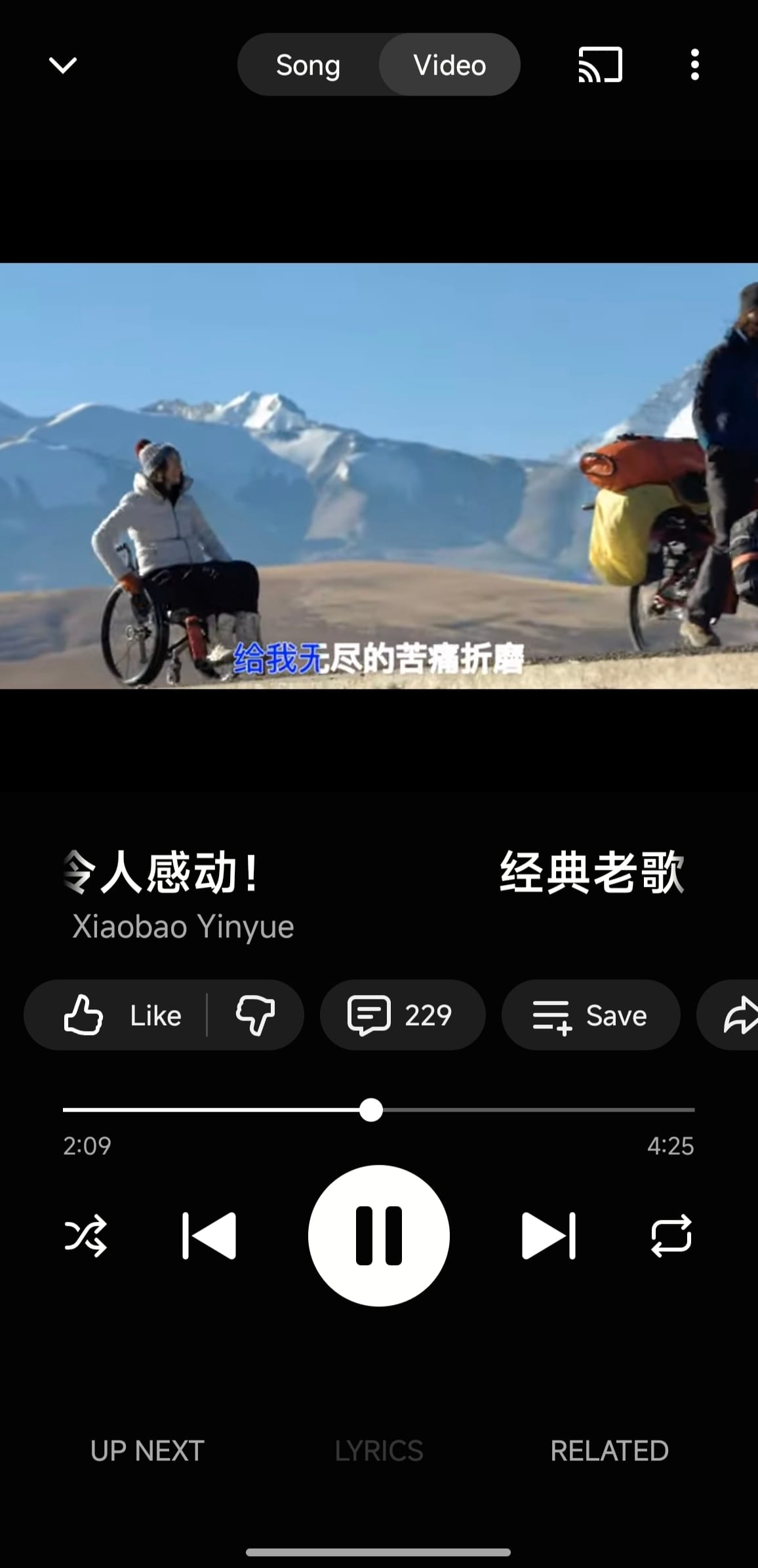Collapse the player with the down chevron
The image size is (758, 1568).
tap(63, 65)
